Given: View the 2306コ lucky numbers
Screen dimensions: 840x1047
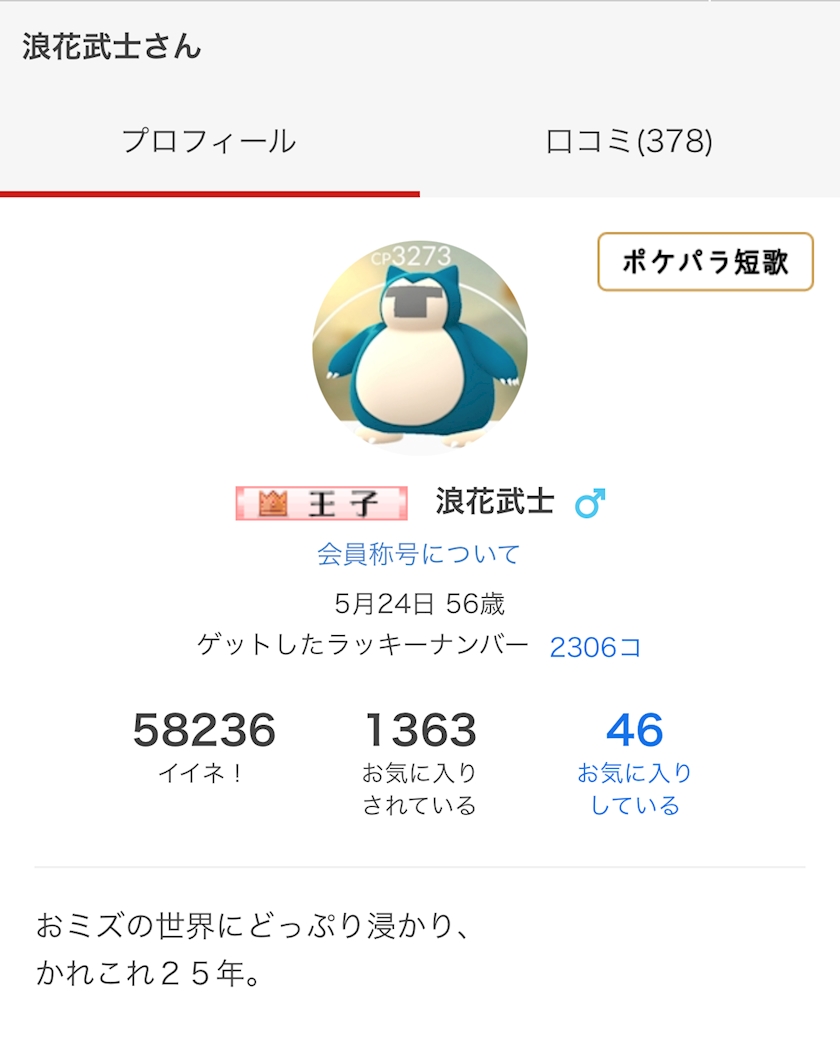Looking at the screenshot, I should point(595,647).
